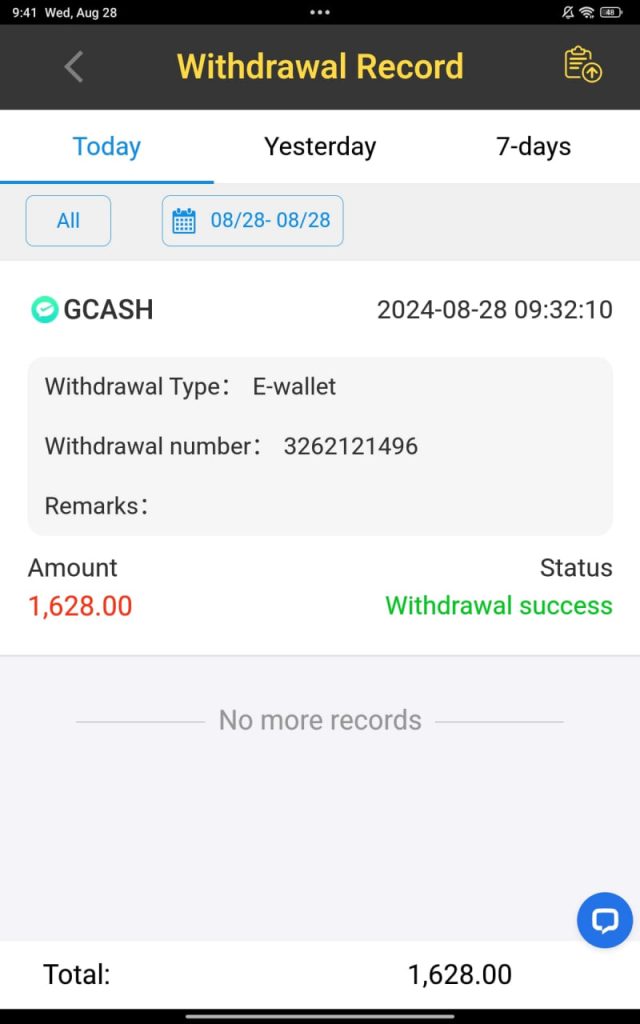Screen dimensions: 640x1024
Task: Switch to the Today tab
Action: [107, 147]
